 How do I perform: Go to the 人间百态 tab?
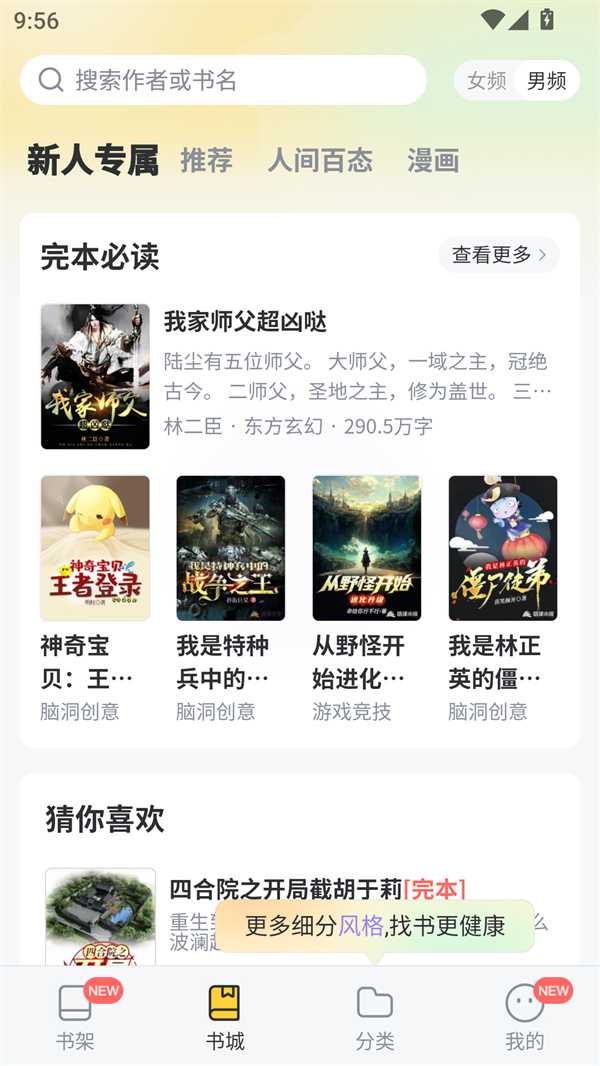[x=320, y=160]
